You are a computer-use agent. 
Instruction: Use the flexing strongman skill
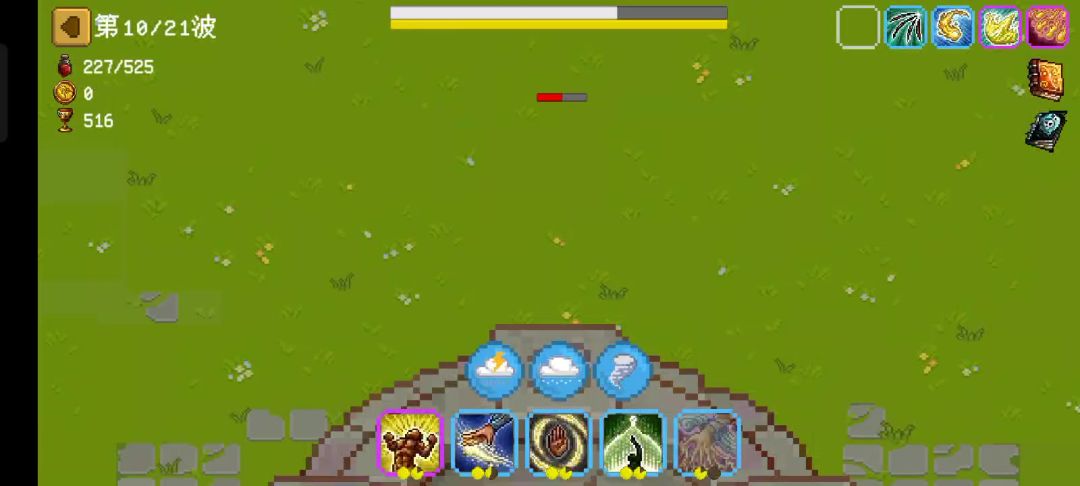410,441
